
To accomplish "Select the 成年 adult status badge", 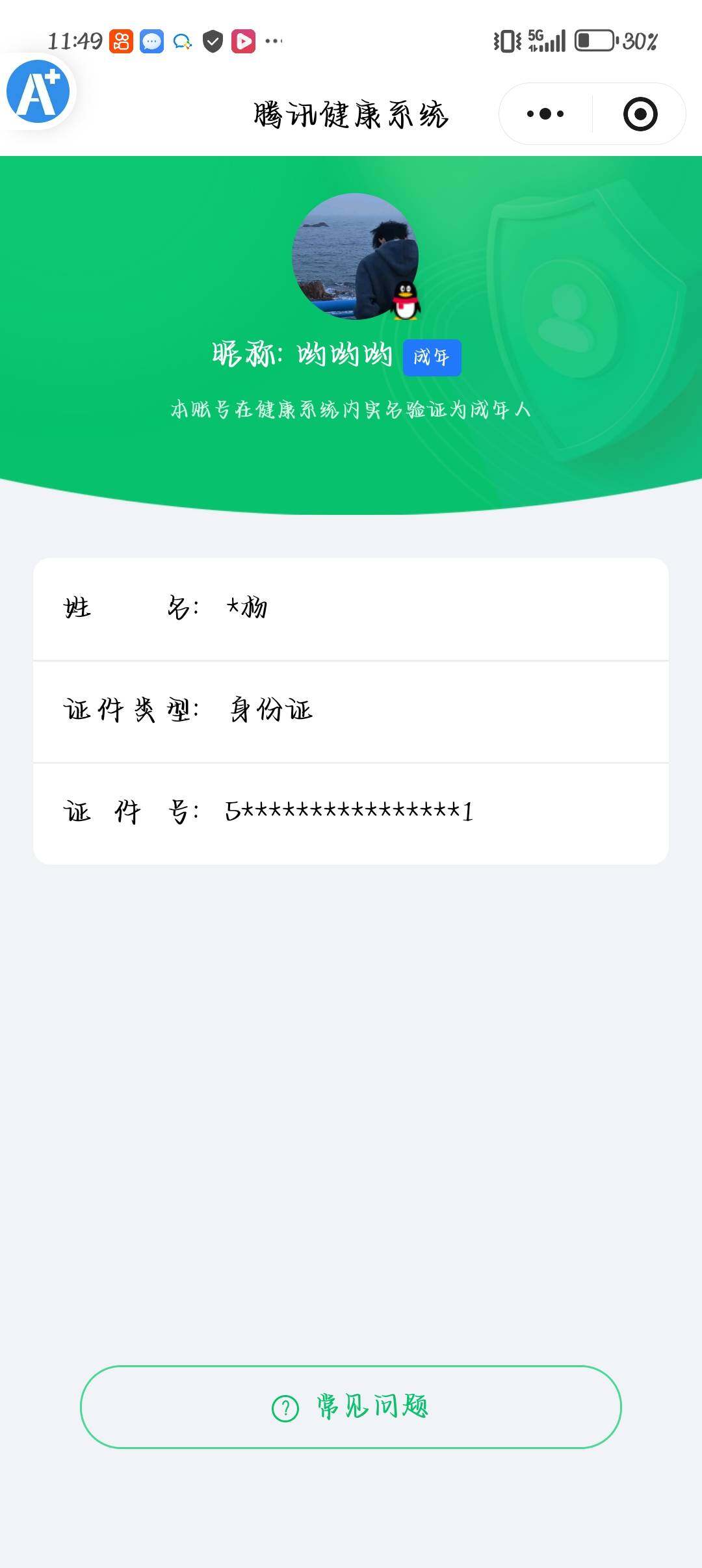I will (432, 358).
